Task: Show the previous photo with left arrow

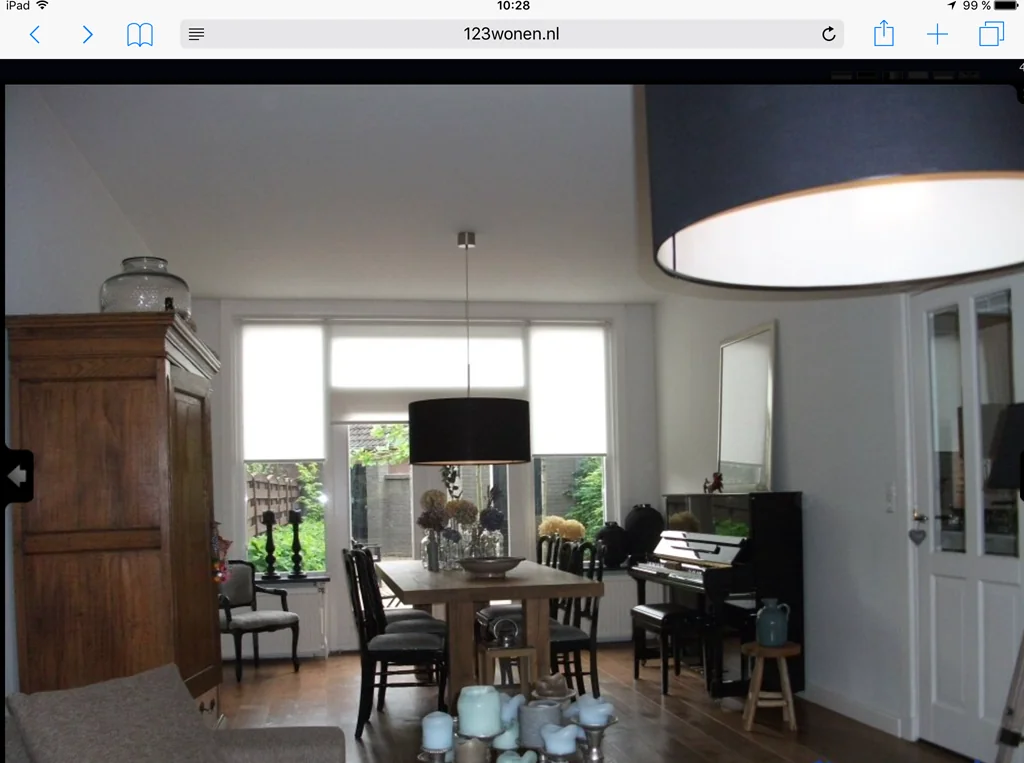Action: 17,476
